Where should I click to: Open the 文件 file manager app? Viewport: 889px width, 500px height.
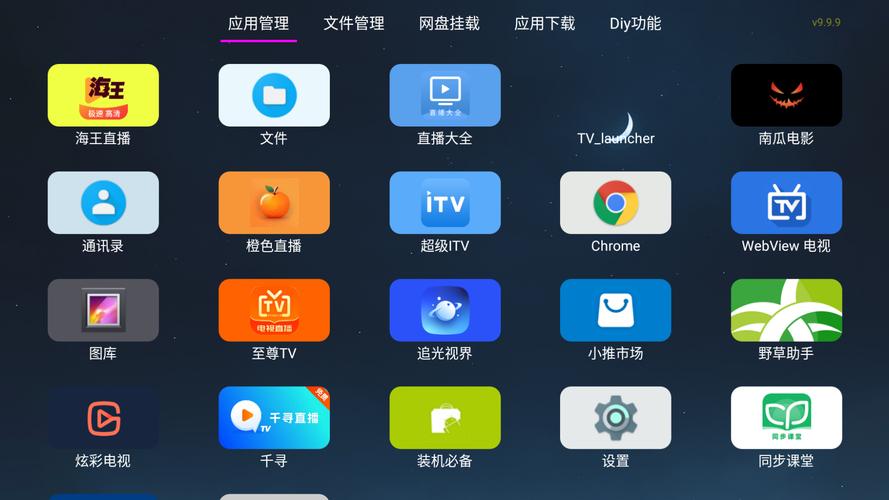(274, 96)
